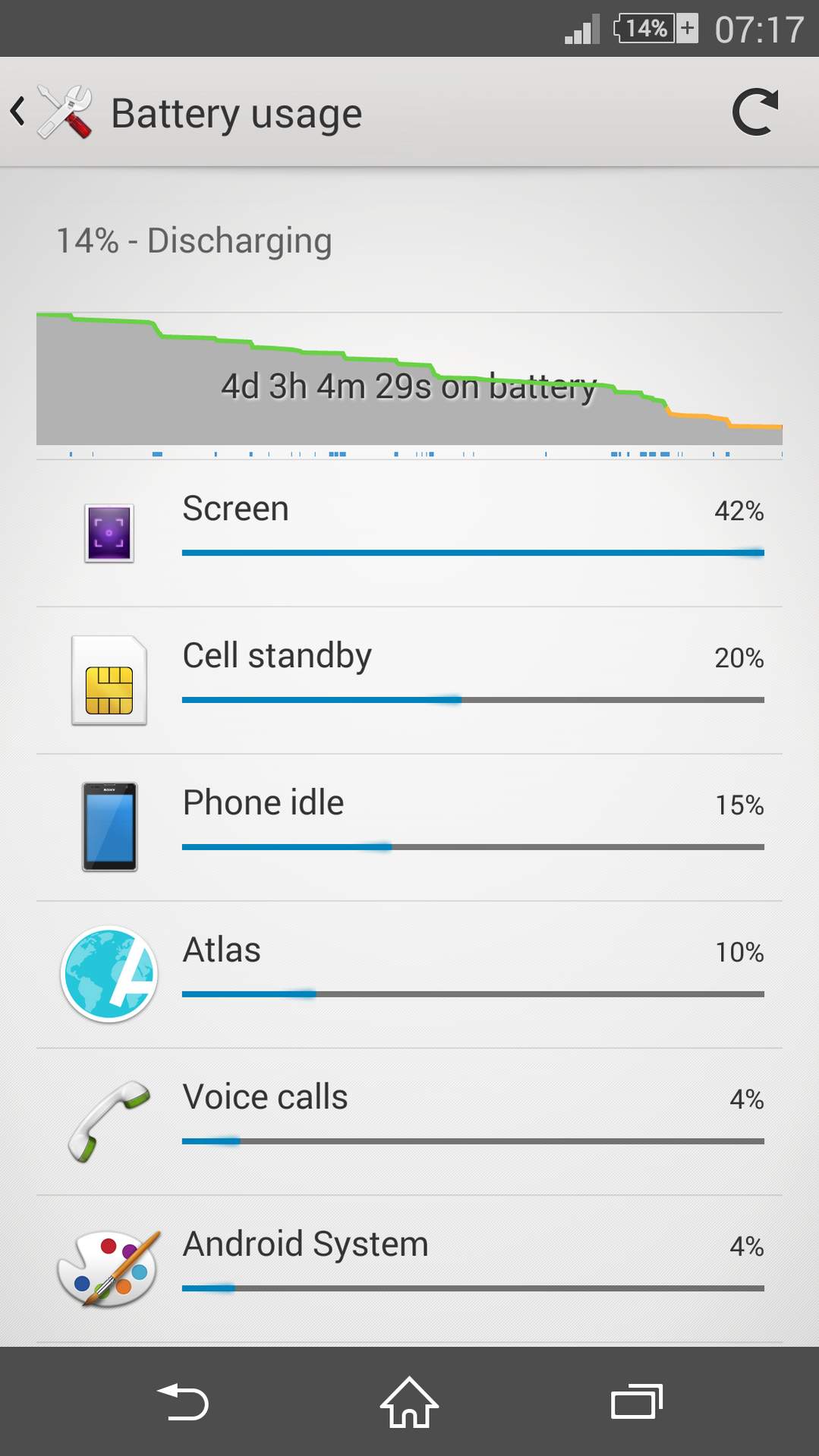Open recent apps in navigation bar
Image resolution: width=819 pixels, height=1456 pixels.
click(x=636, y=1402)
